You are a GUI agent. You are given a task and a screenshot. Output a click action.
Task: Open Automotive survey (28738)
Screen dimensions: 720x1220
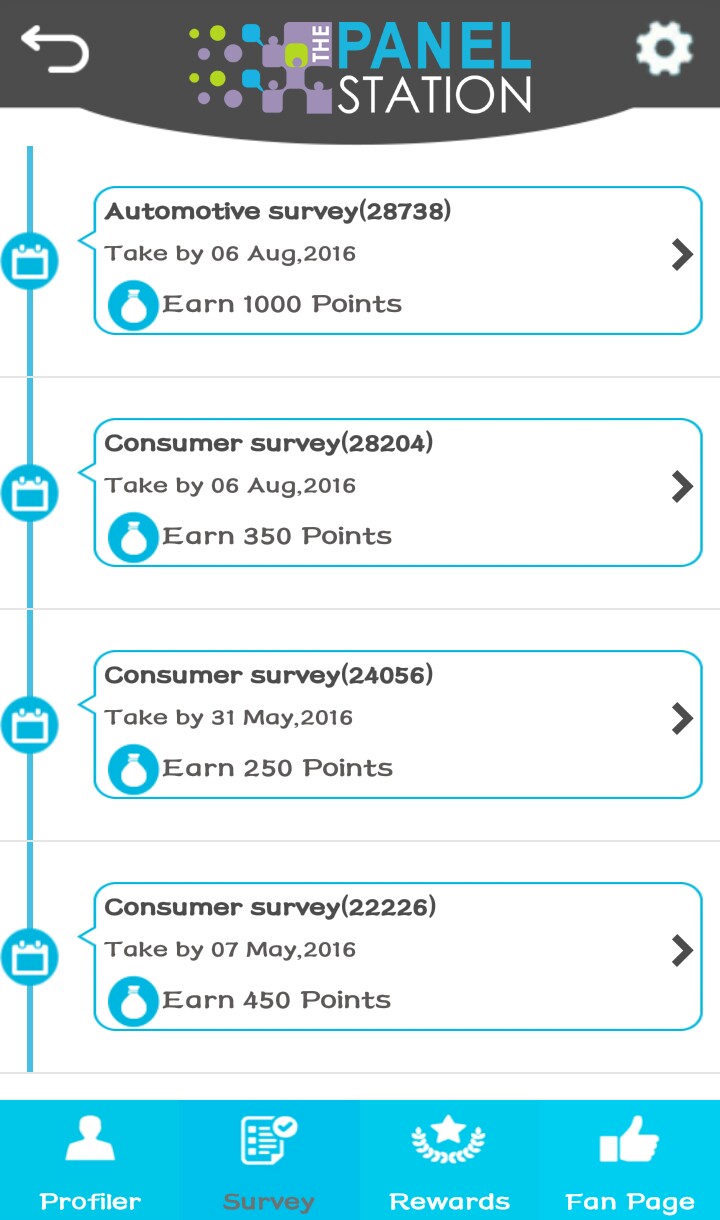(398, 260)
